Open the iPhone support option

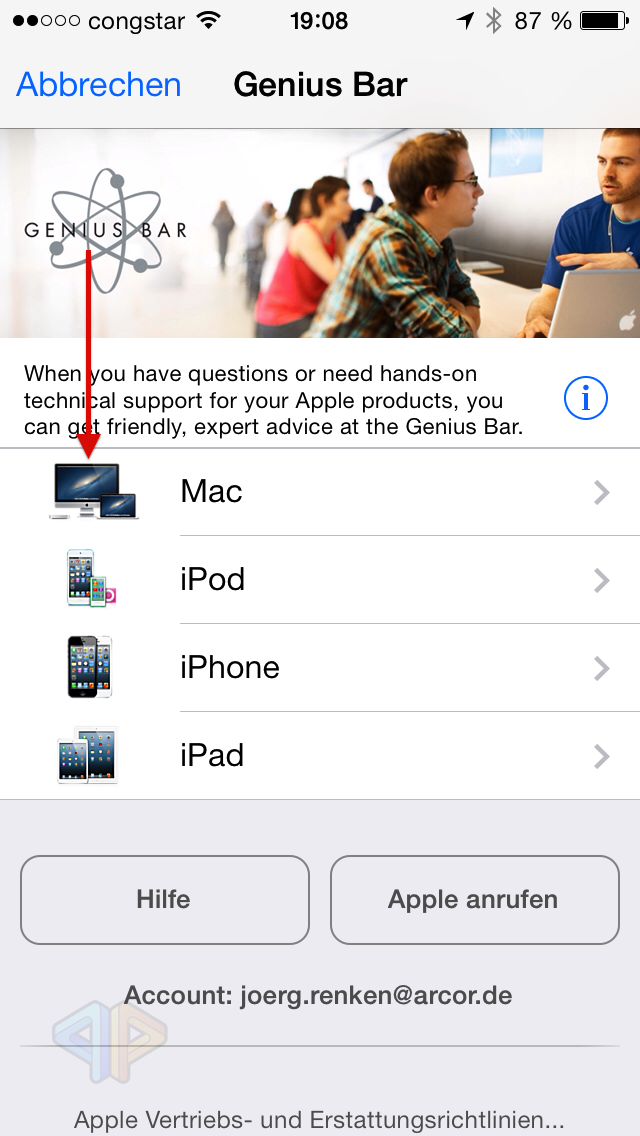pos(320,667)
